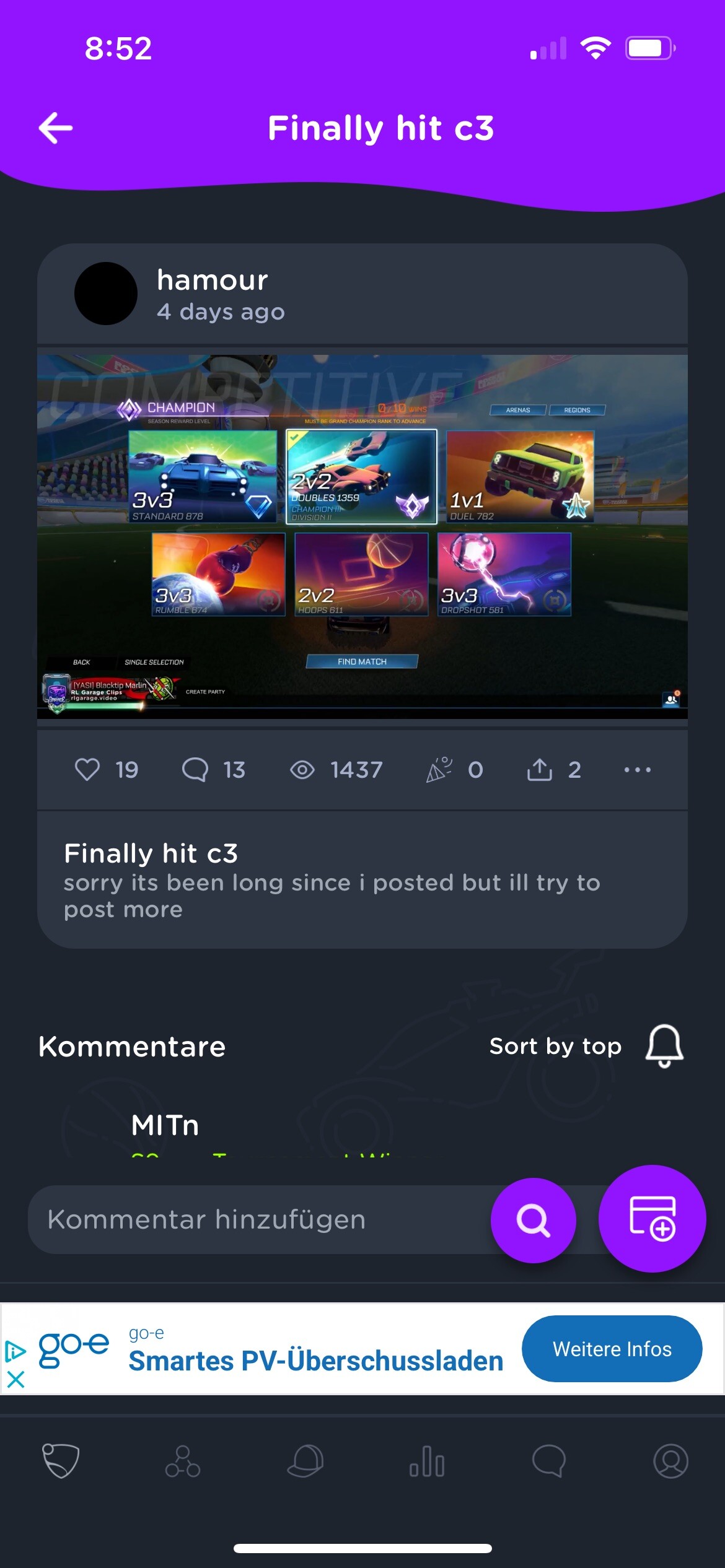Open hamour's profile avatar

click(106, 294)
